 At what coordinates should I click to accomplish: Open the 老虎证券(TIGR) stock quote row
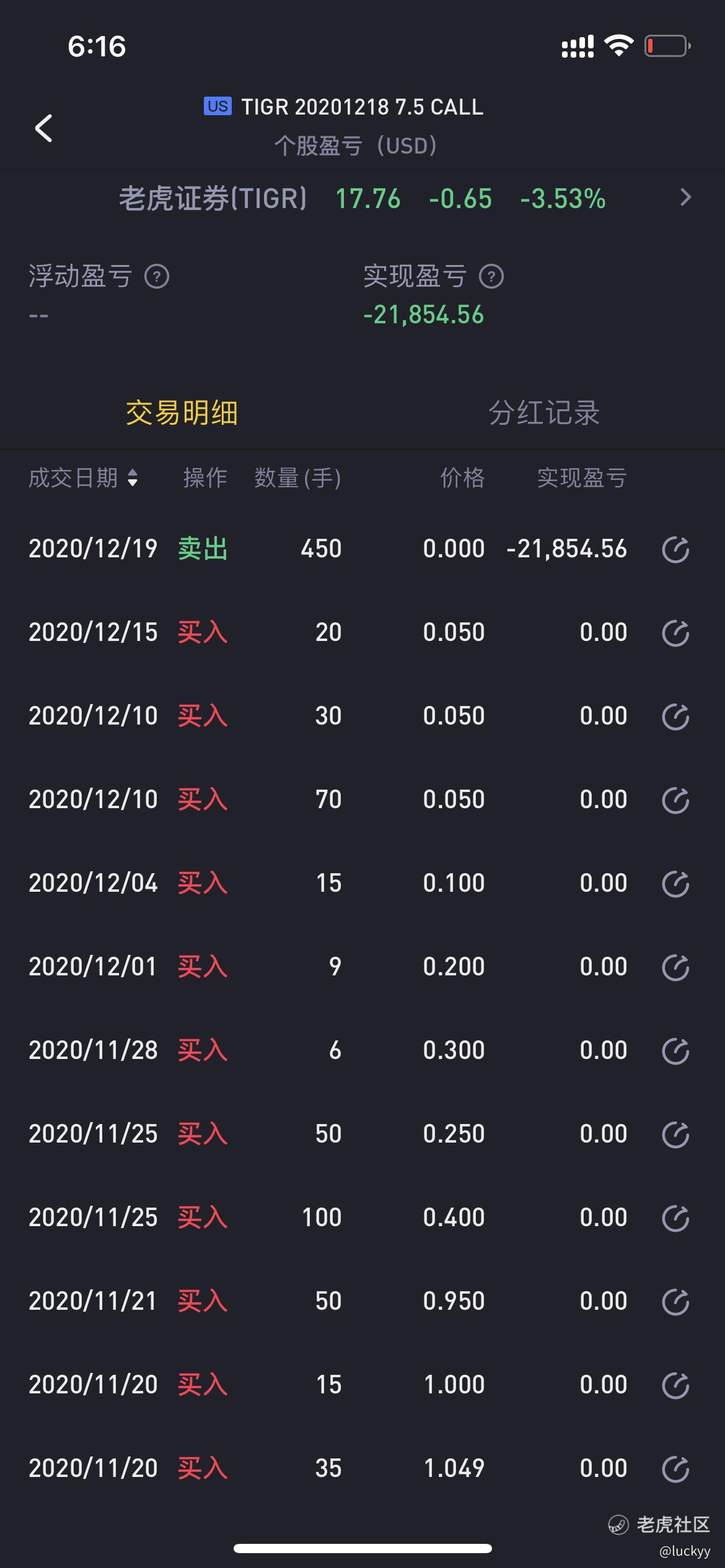362,199
